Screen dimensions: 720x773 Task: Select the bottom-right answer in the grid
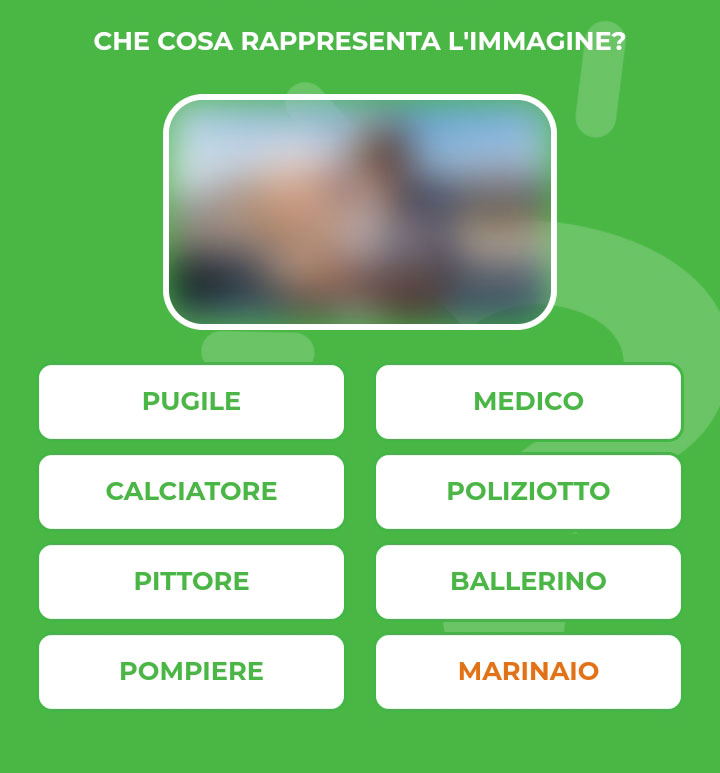point(528,672)
